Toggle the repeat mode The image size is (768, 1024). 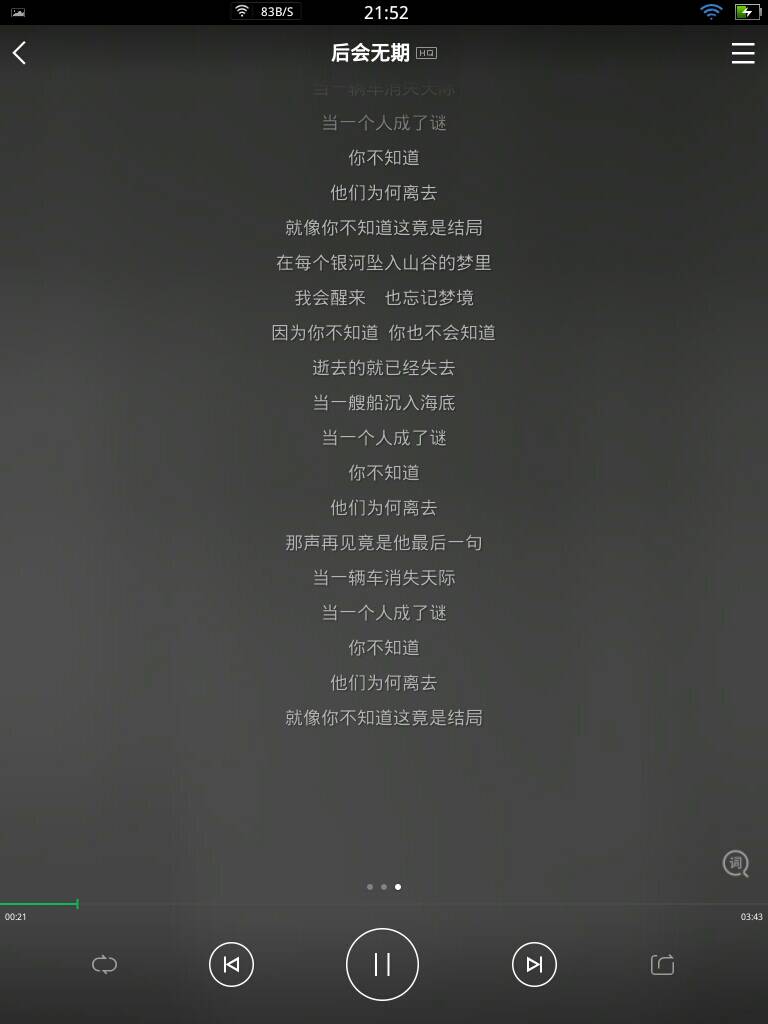coord(104,964)
